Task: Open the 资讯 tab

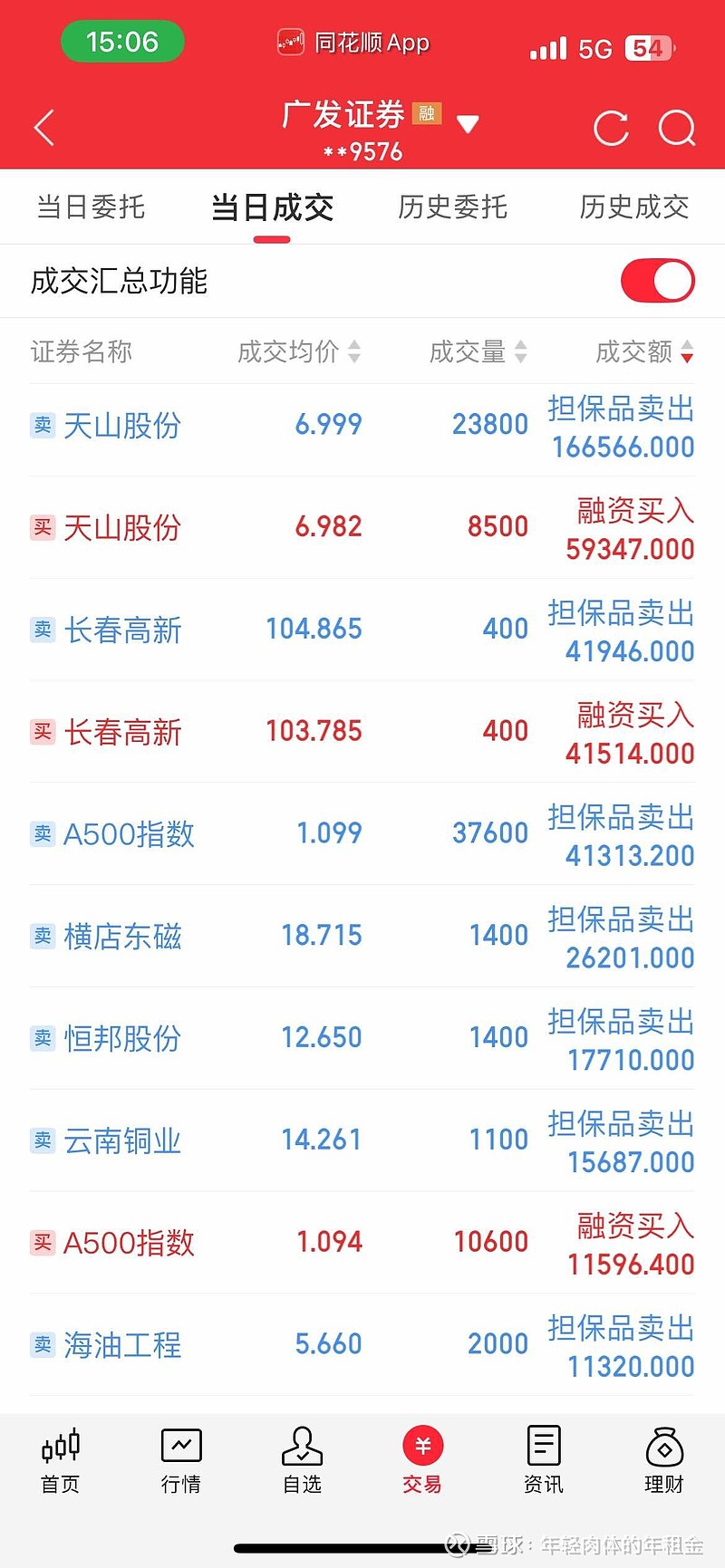Action: coord(544,1460)
